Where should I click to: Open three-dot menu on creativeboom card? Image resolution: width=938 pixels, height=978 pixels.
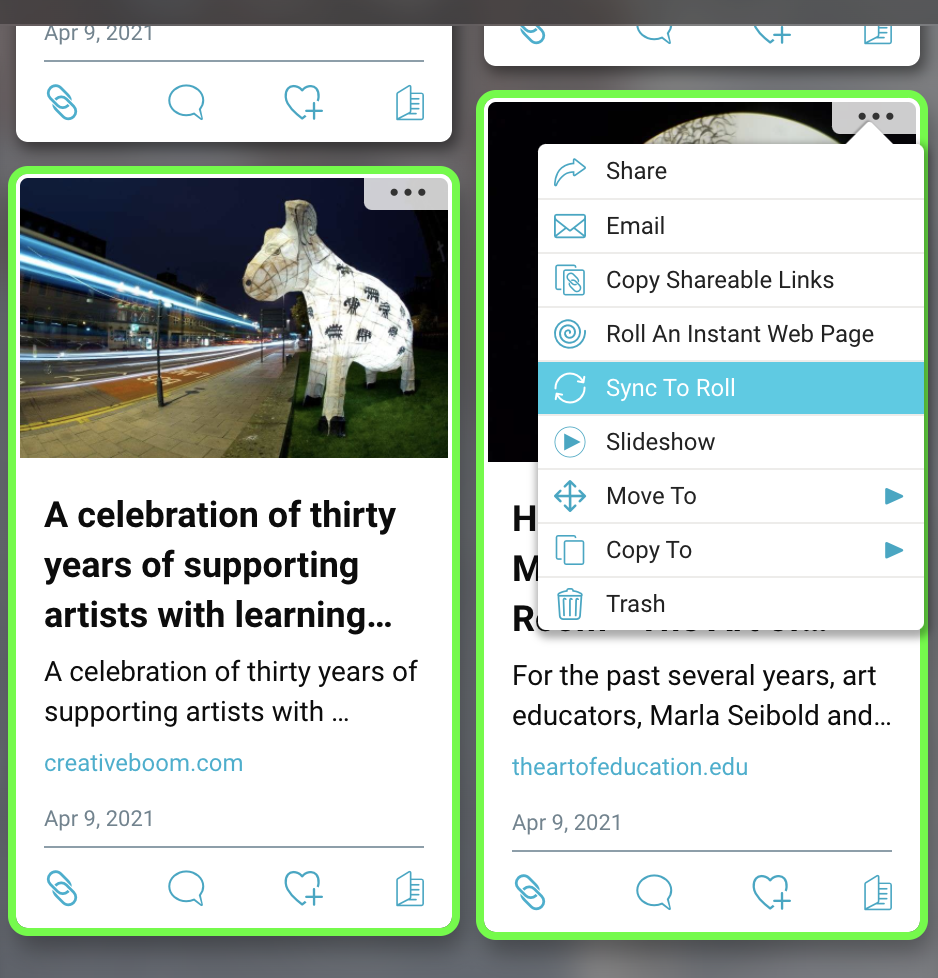[x=407, y=193]
